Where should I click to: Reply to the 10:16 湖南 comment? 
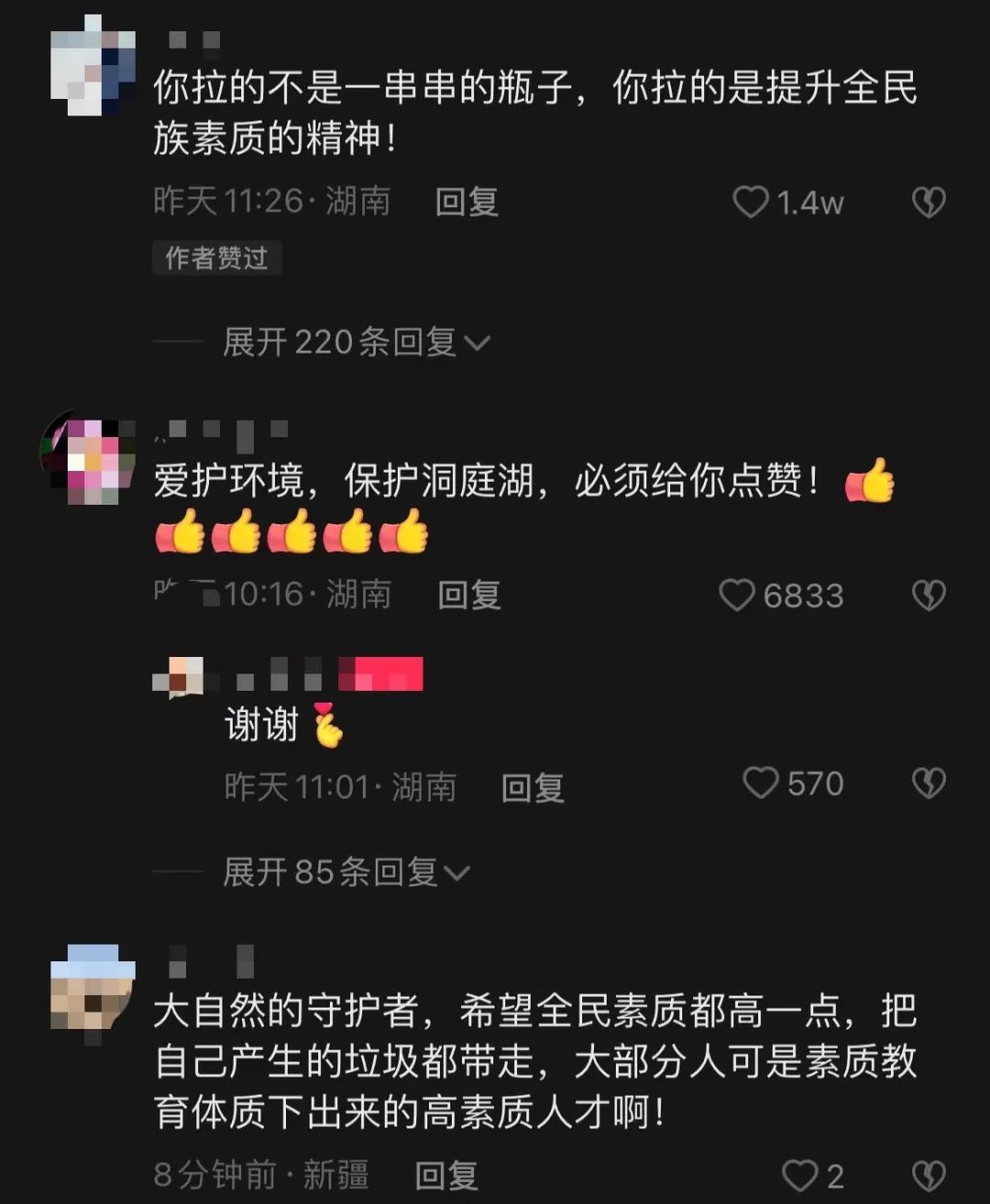click(x=469, y=596)
